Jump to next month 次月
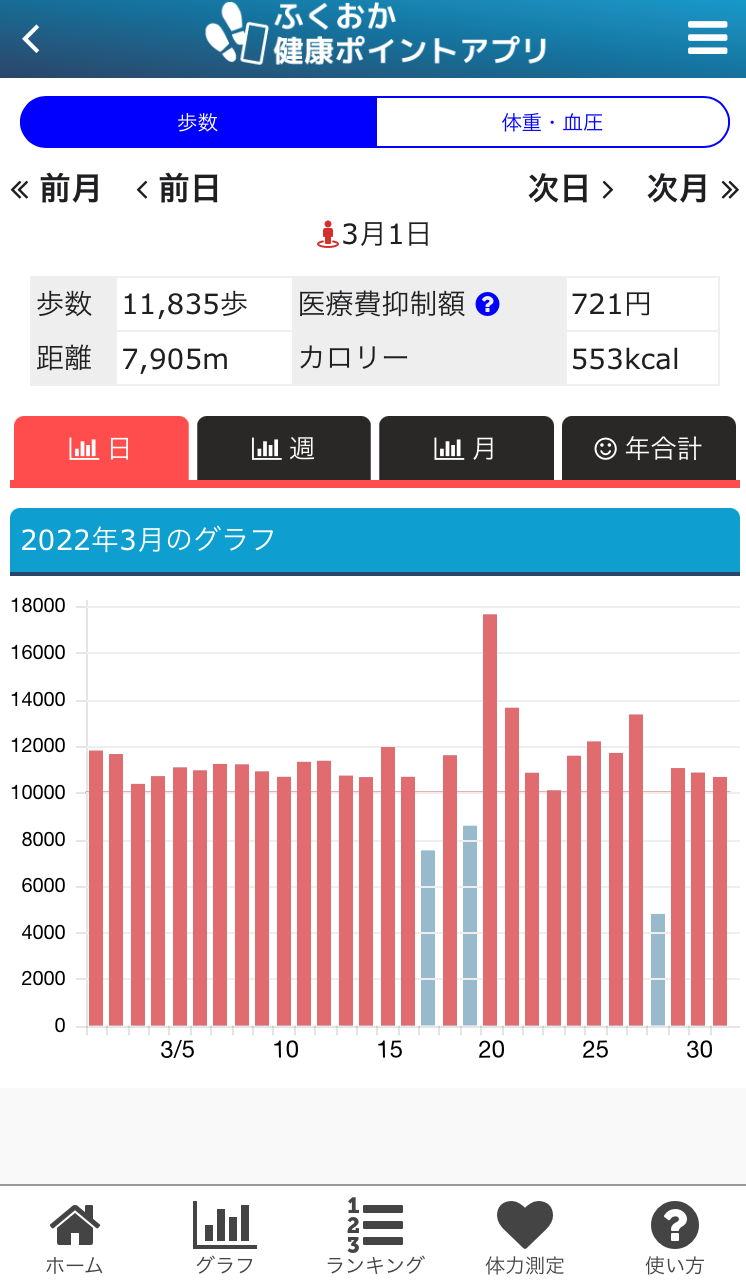Screen dimensions: 746x1283 click(692, 188)
